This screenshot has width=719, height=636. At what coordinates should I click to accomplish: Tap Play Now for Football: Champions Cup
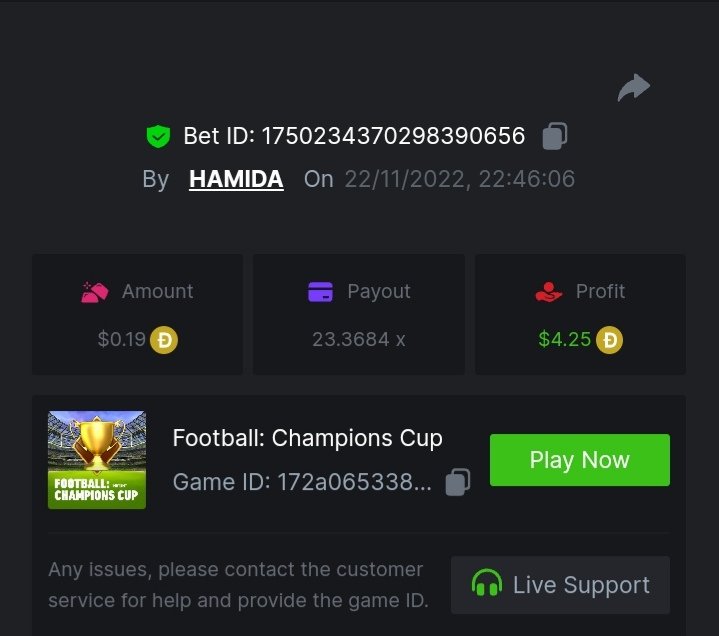tap(579, 460)
